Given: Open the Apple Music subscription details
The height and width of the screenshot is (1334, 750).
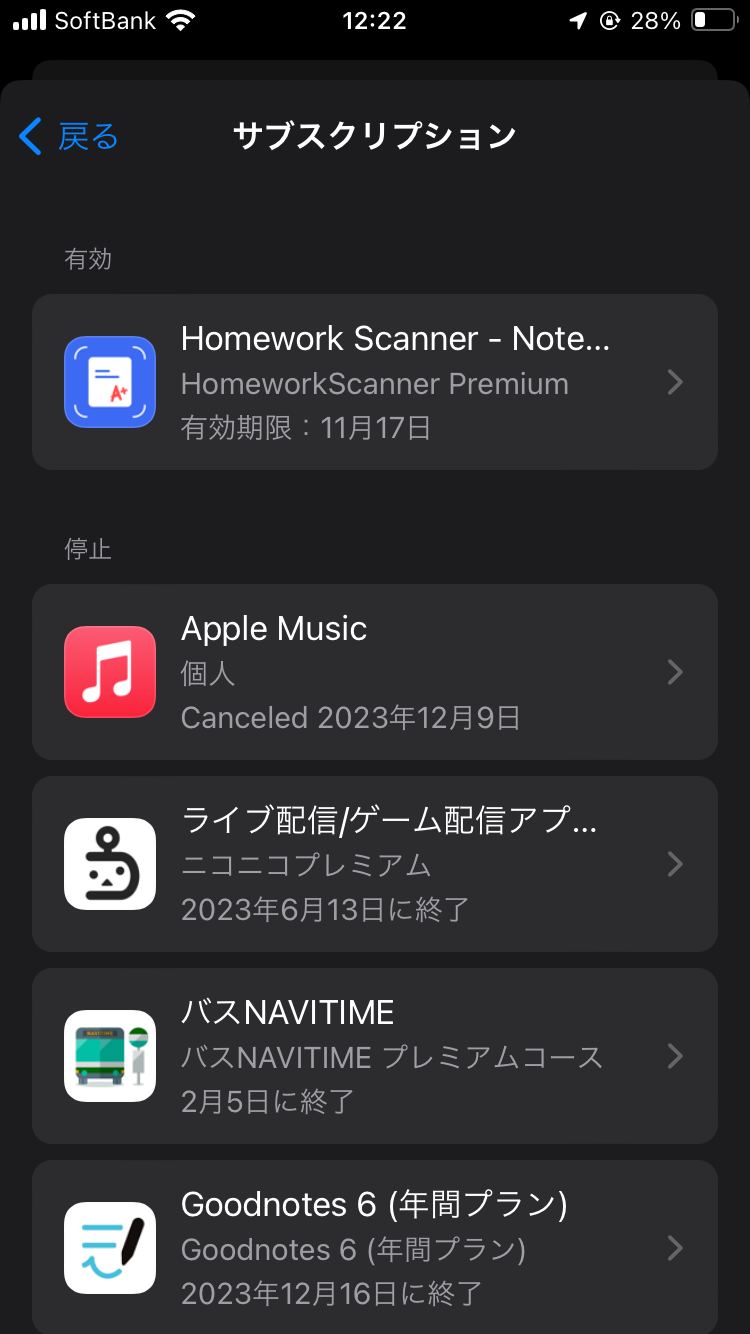Looking at the screenshot, I should [x=375, y=672].
